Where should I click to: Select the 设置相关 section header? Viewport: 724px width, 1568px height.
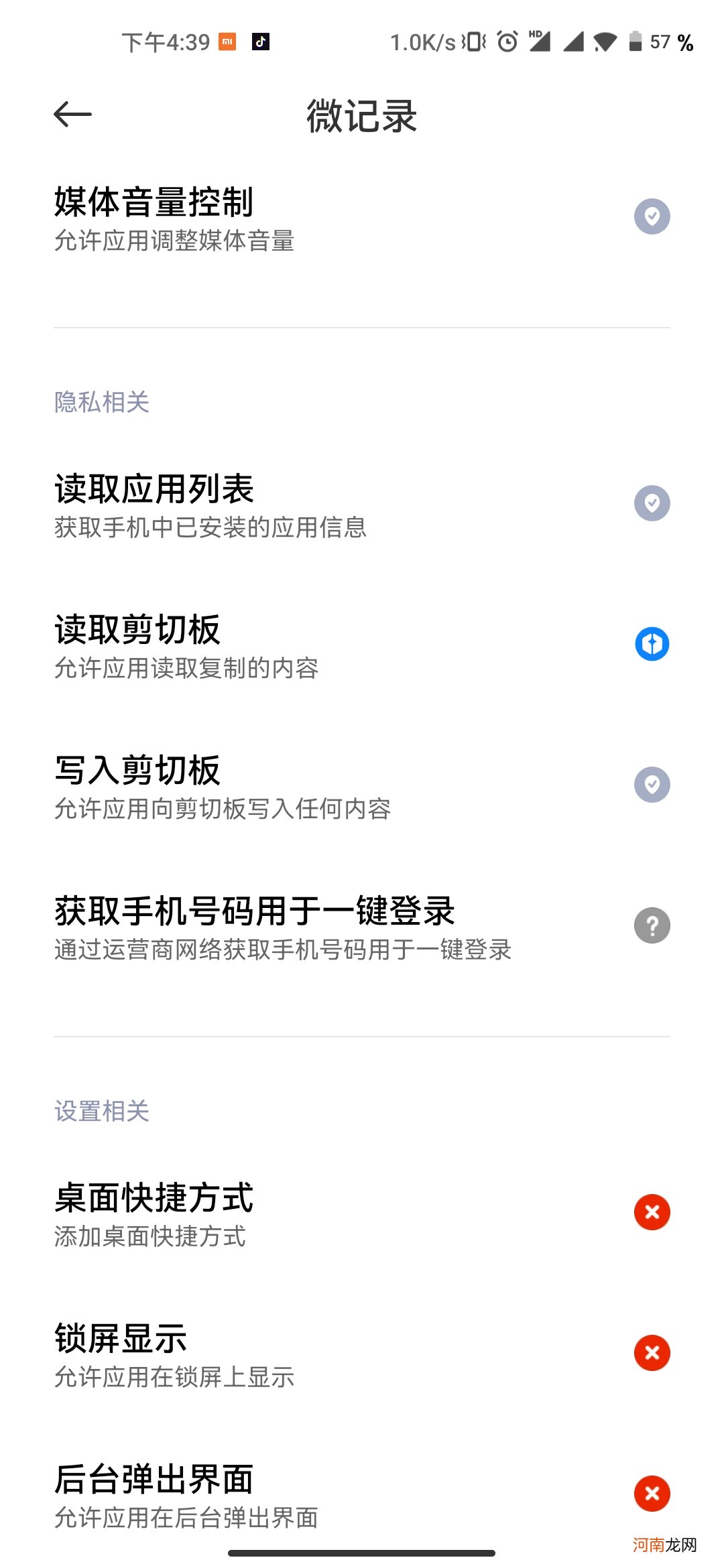(x=102, y=1112)
